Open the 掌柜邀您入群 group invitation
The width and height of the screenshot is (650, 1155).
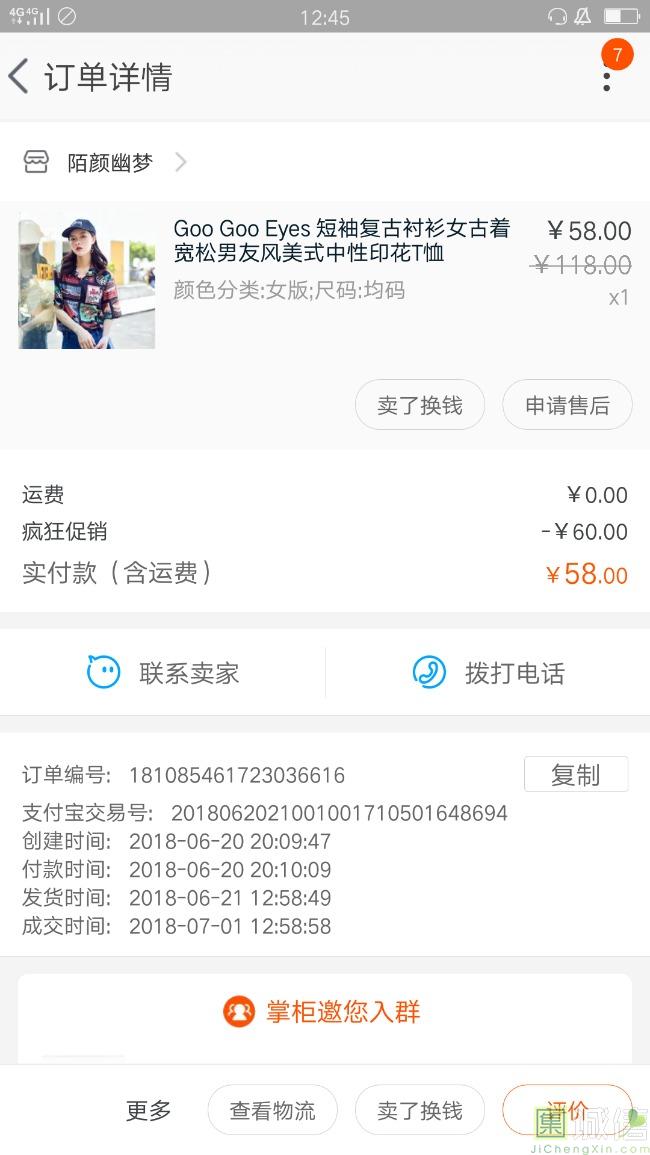coord(324,1012)
